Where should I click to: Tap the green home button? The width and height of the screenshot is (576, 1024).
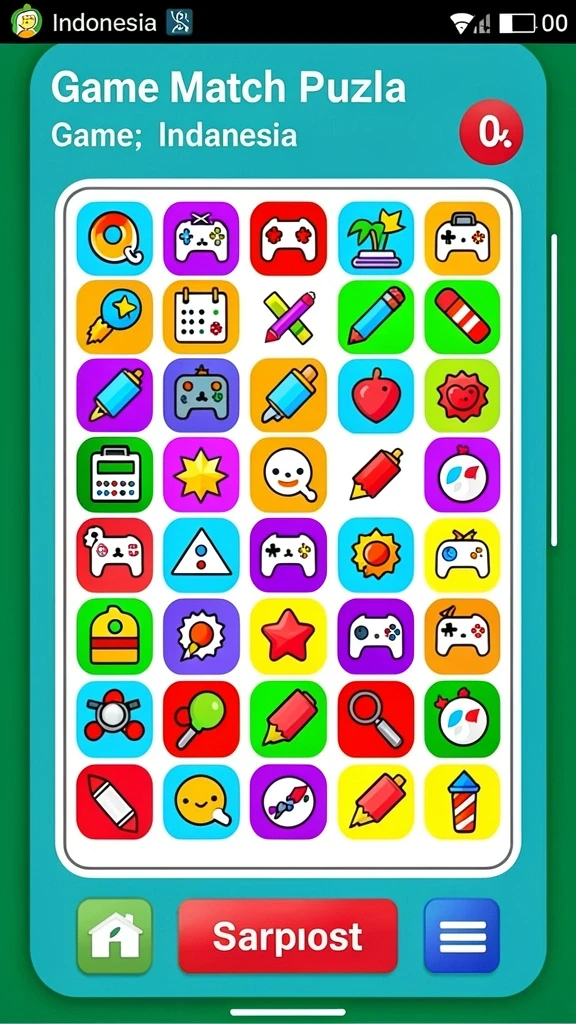(114, 936)
